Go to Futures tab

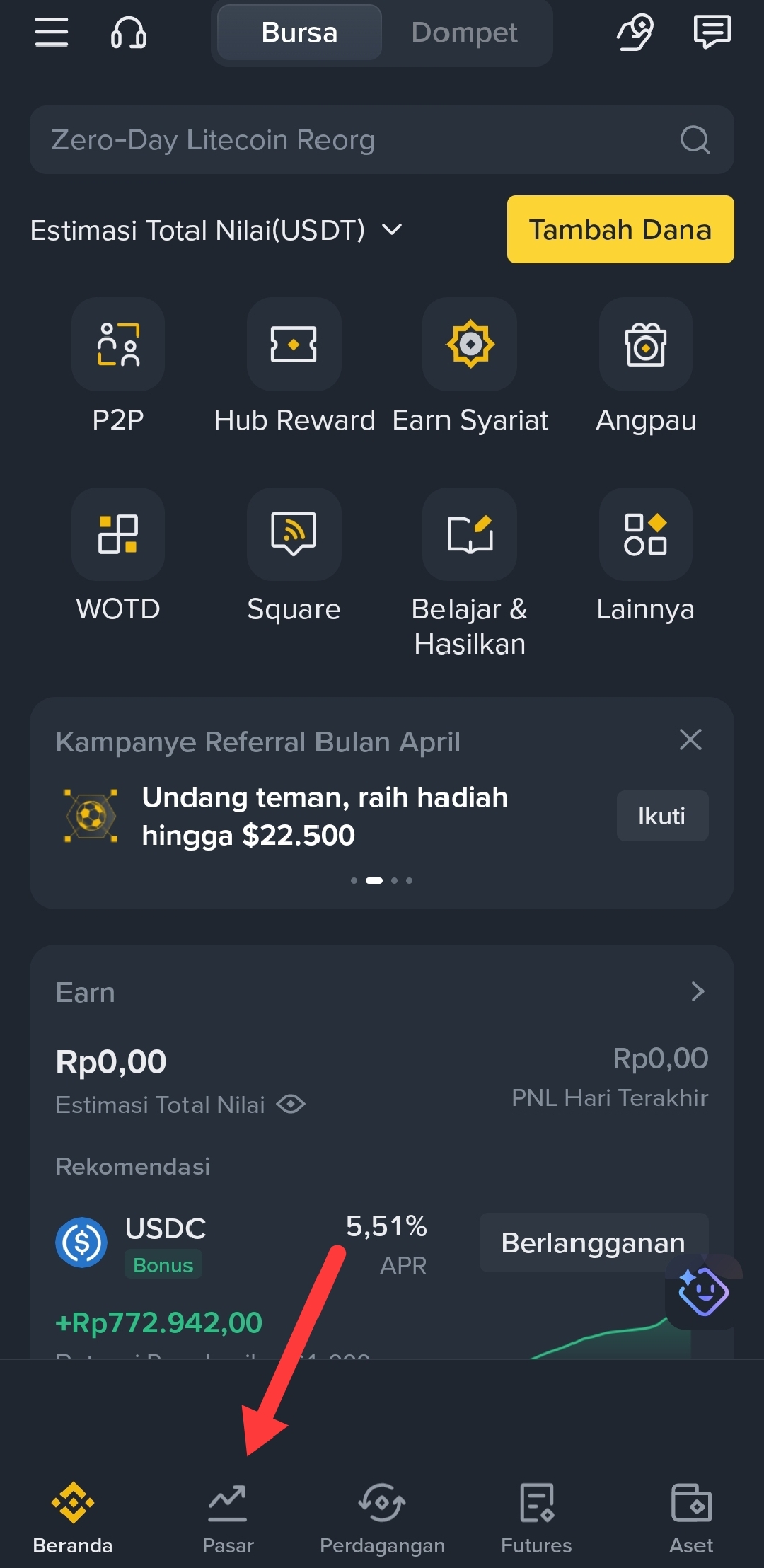coord(536,1516)
